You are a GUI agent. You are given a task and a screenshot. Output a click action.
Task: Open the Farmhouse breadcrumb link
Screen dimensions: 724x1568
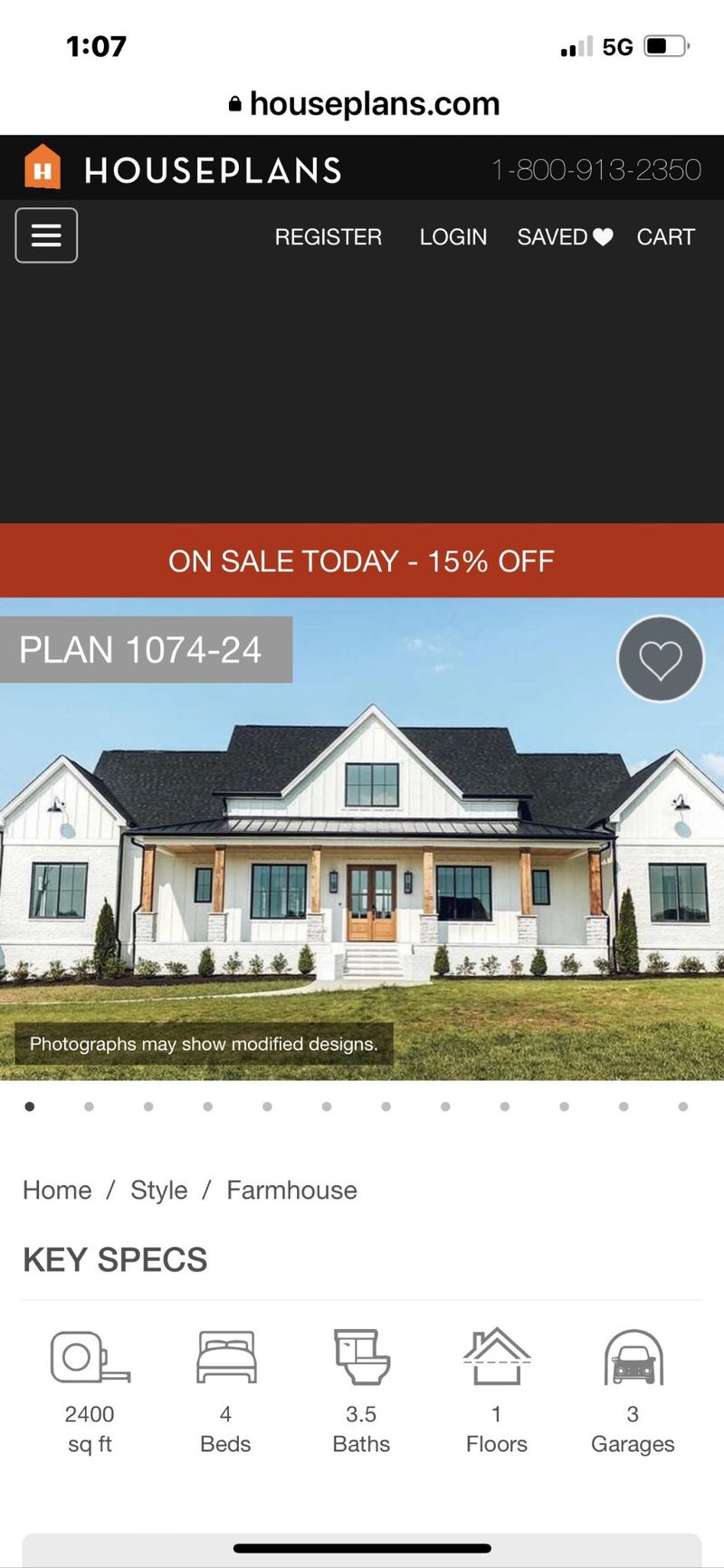[x=291, y=1190]
